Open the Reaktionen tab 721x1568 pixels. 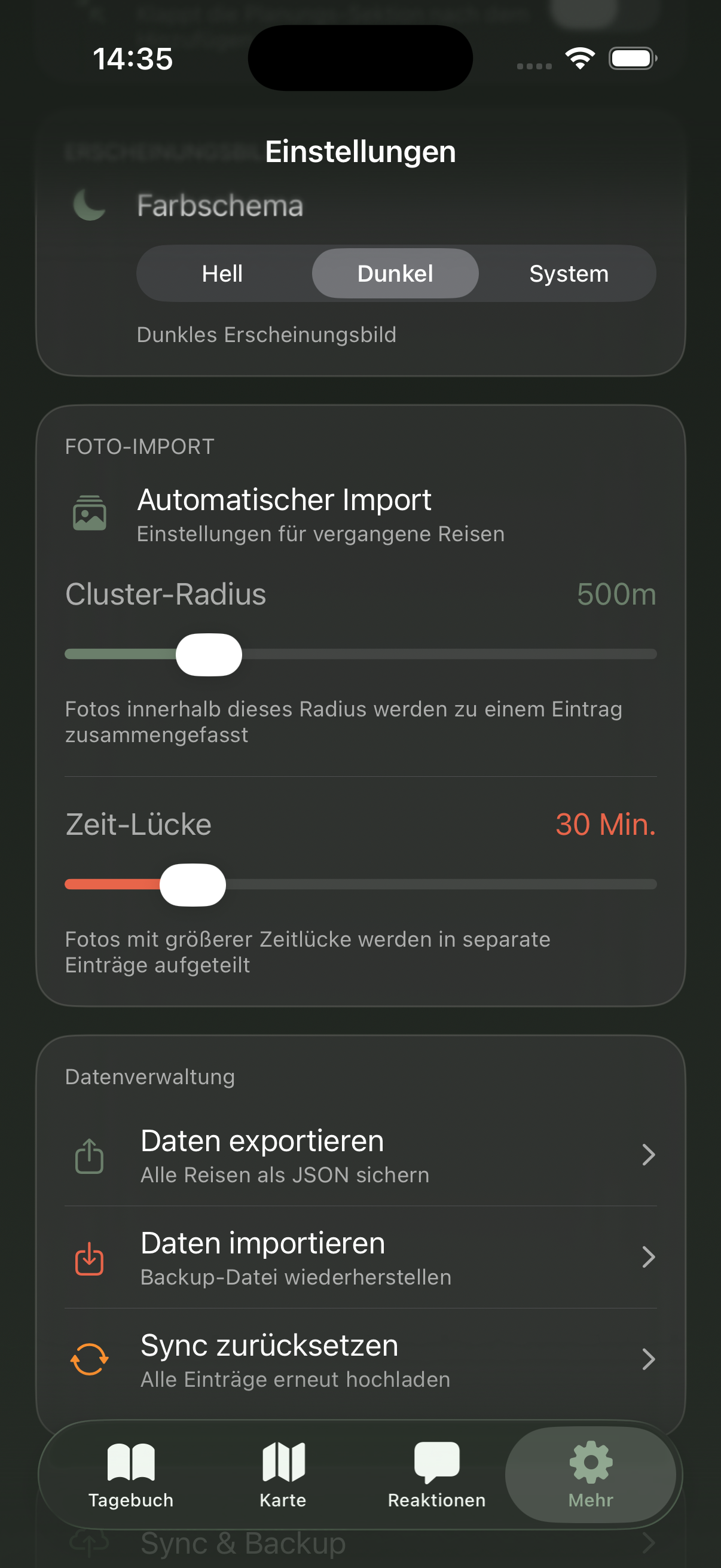click(x=436, y=1474)
